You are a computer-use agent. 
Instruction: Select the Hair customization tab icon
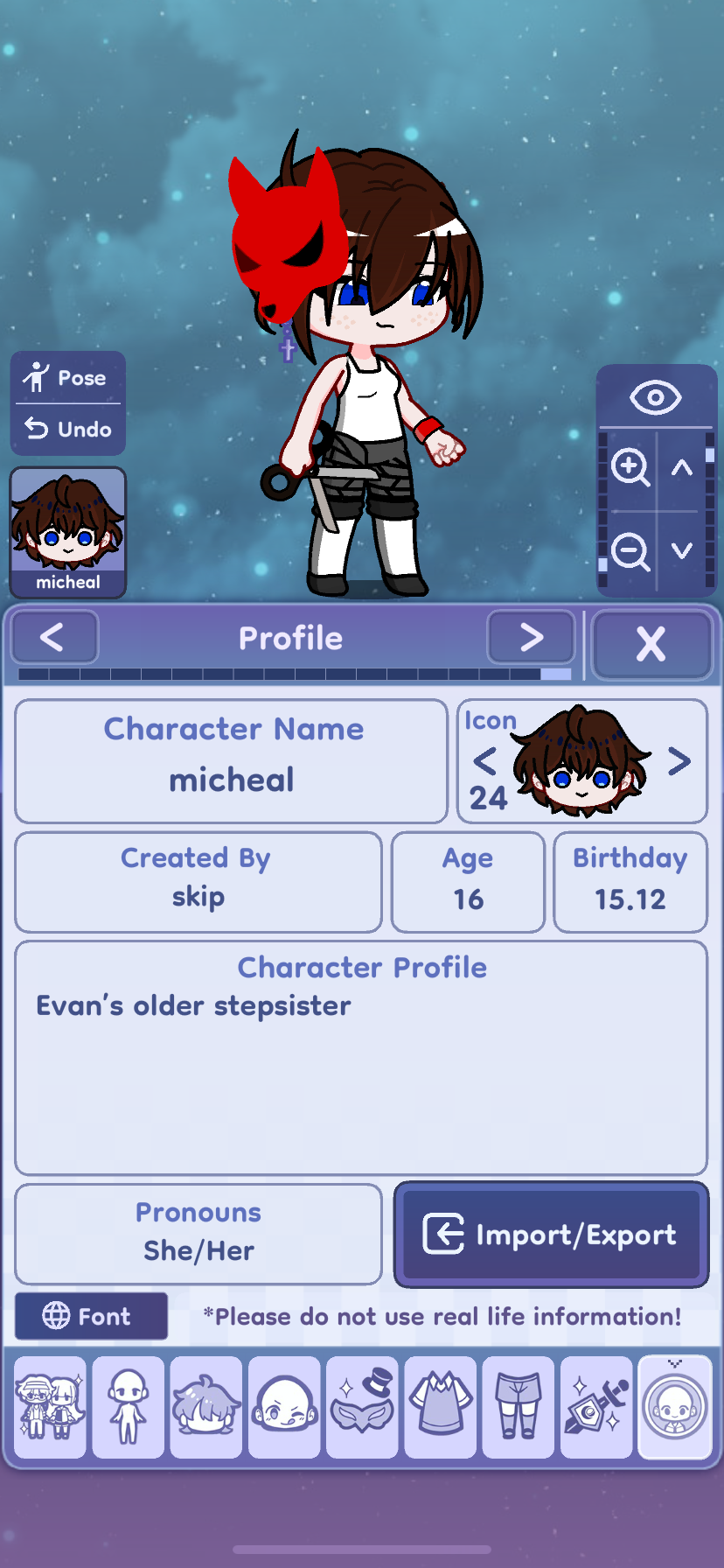205,1407
